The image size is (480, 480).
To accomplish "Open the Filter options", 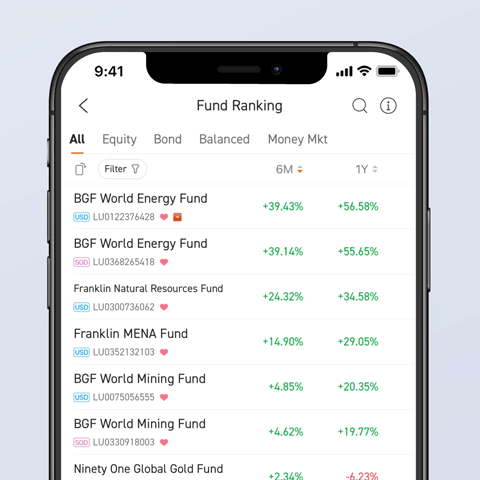I will click(122, 169).
